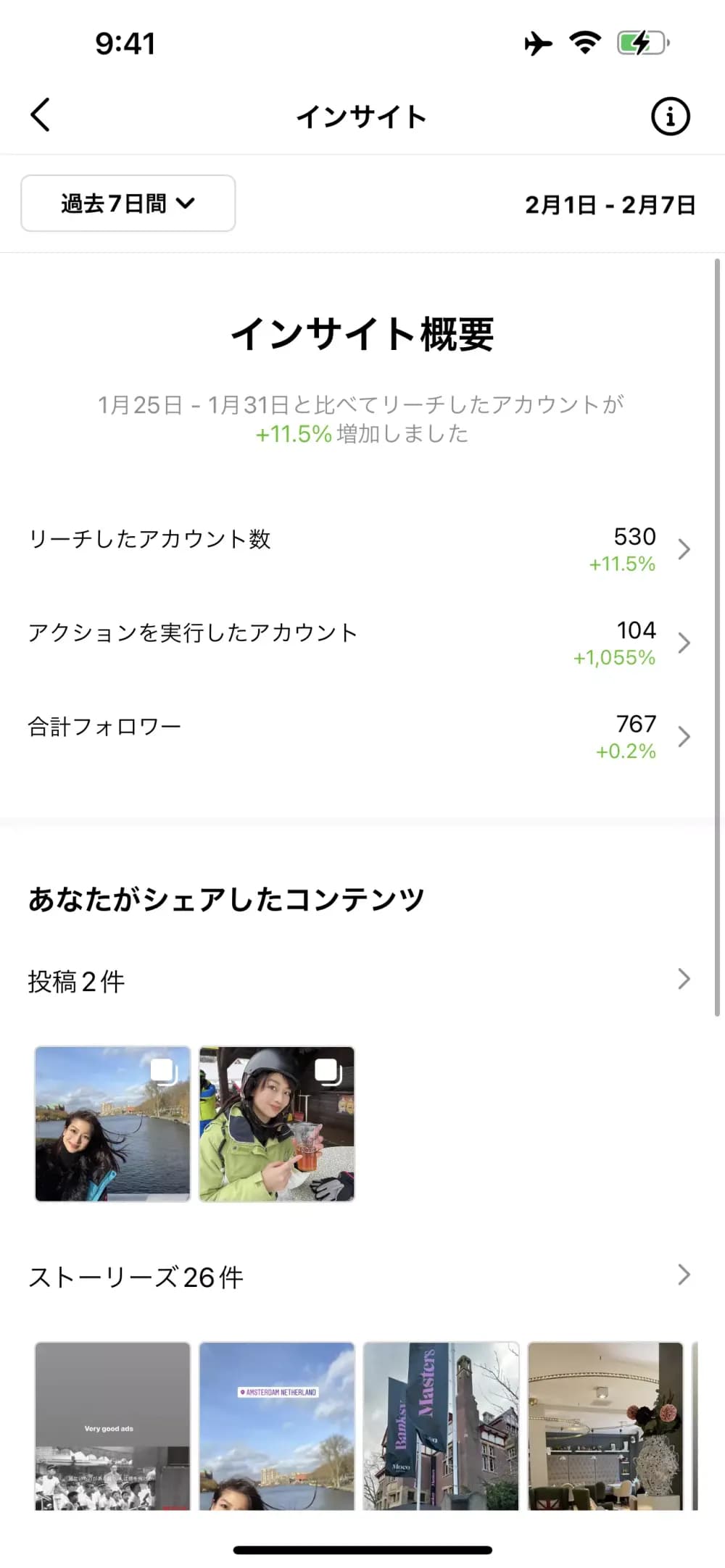
Task: Go back from the インサイト screen
Action: (41, 115)
